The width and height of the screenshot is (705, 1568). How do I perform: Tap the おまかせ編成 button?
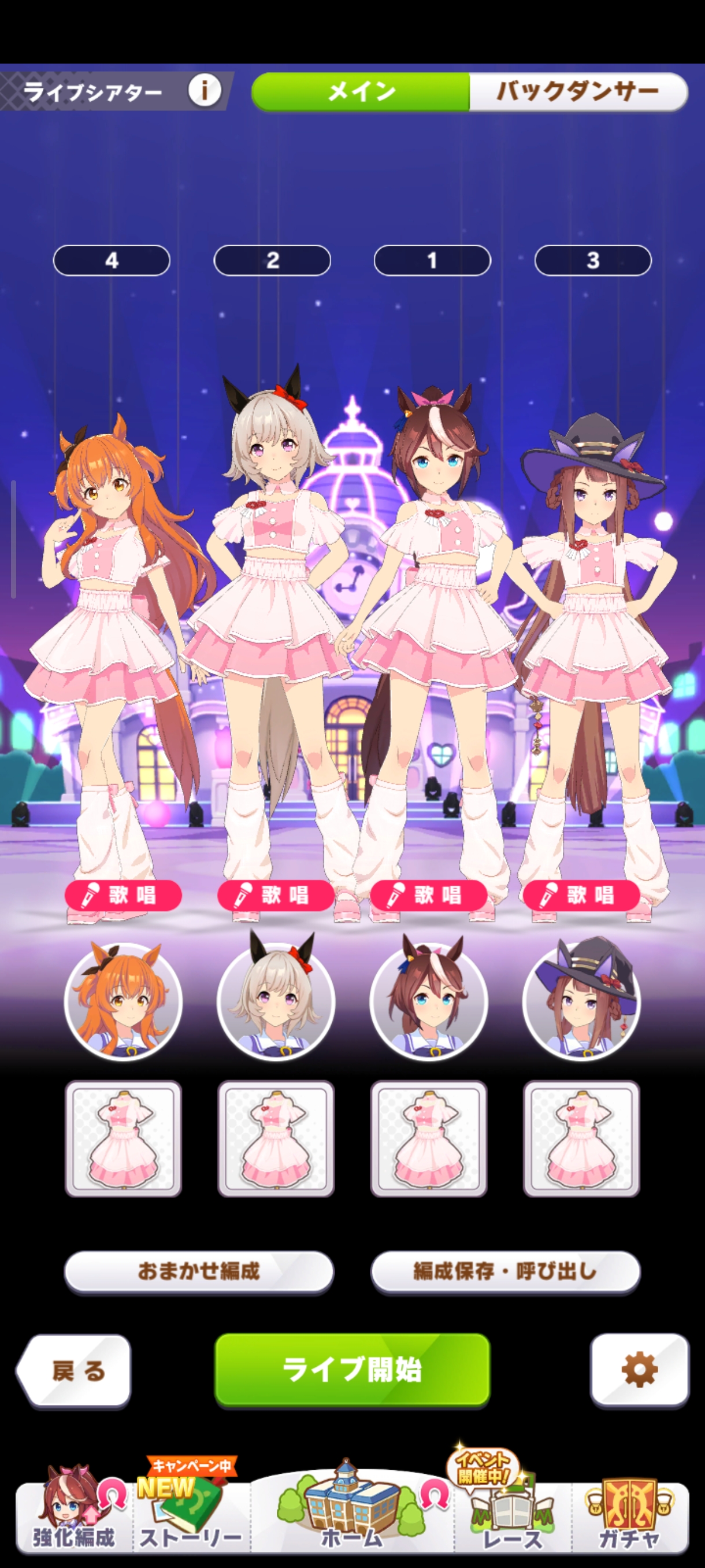199,1270
